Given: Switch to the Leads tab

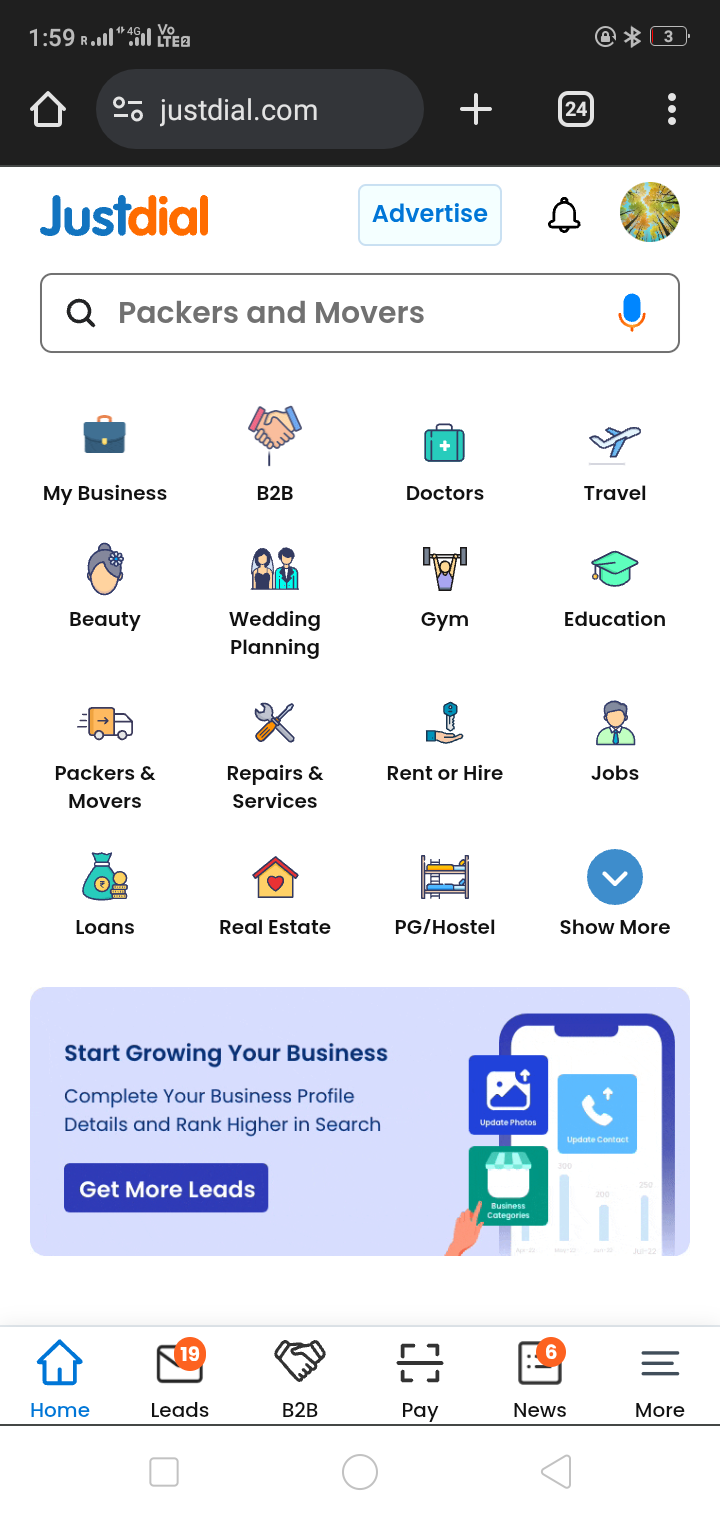Looking at the screenshot, I should point(180,1378).
